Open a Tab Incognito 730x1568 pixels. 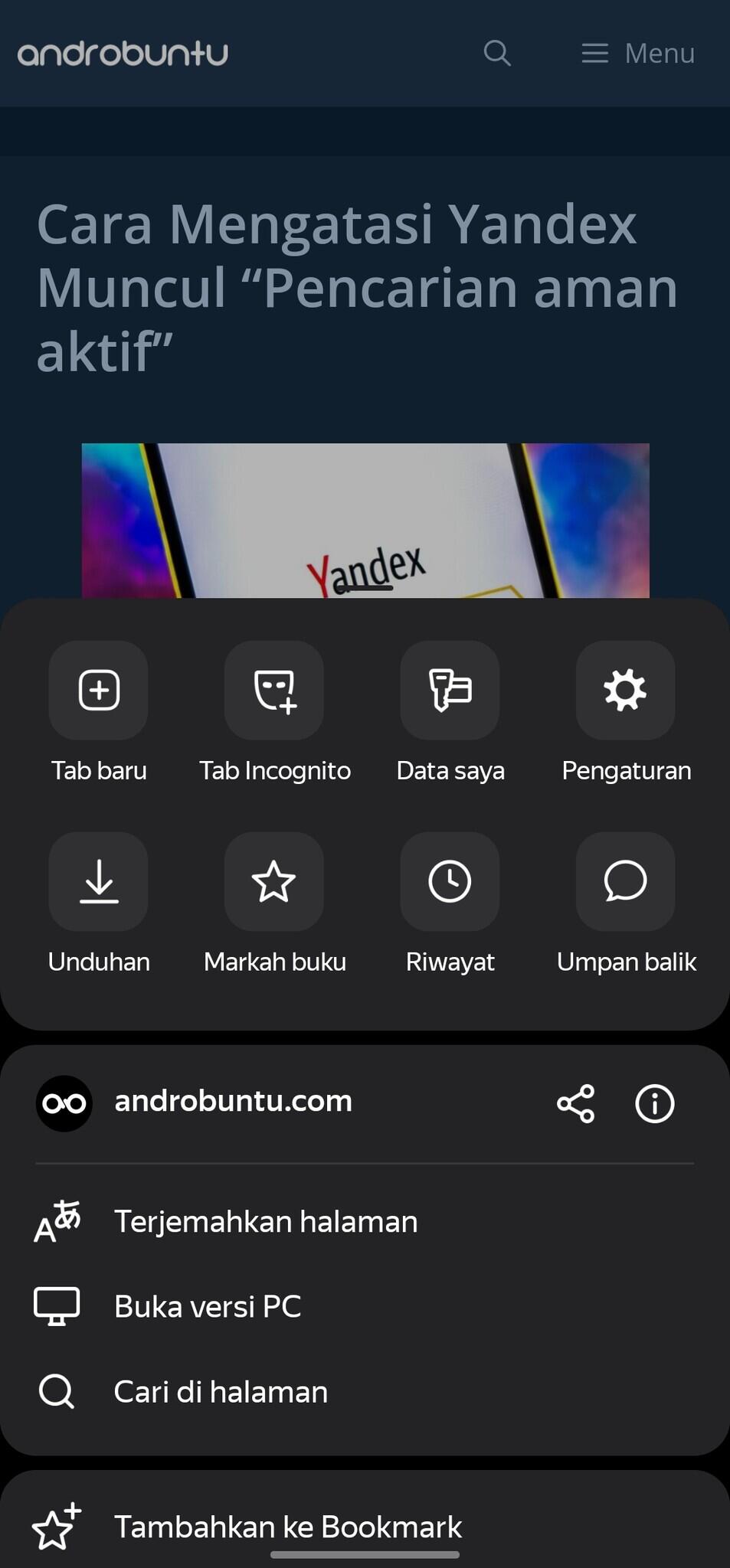tap(274, 691)
